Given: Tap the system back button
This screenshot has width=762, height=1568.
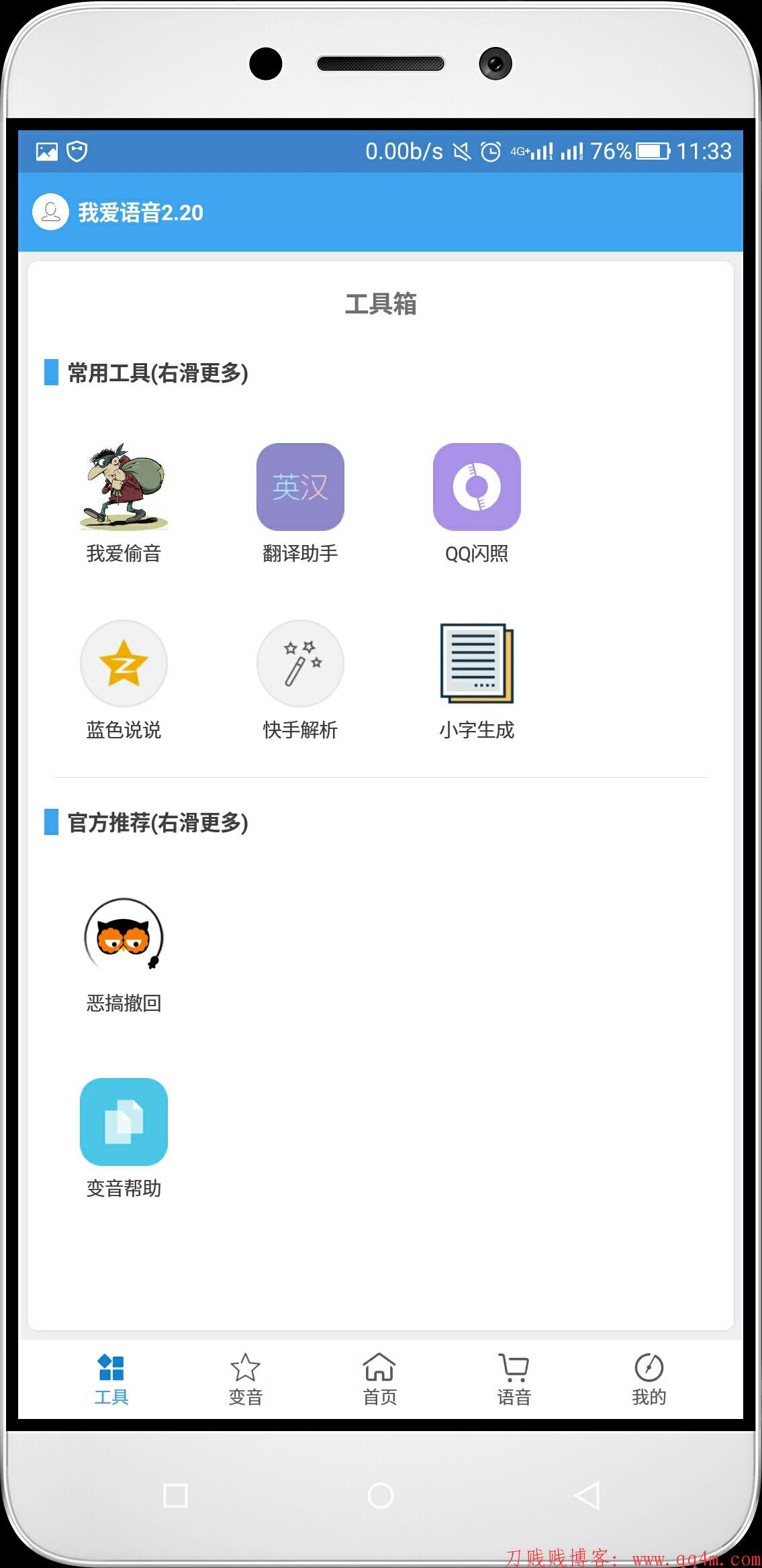Looking at the screenshot, I should click(587, 1496).
